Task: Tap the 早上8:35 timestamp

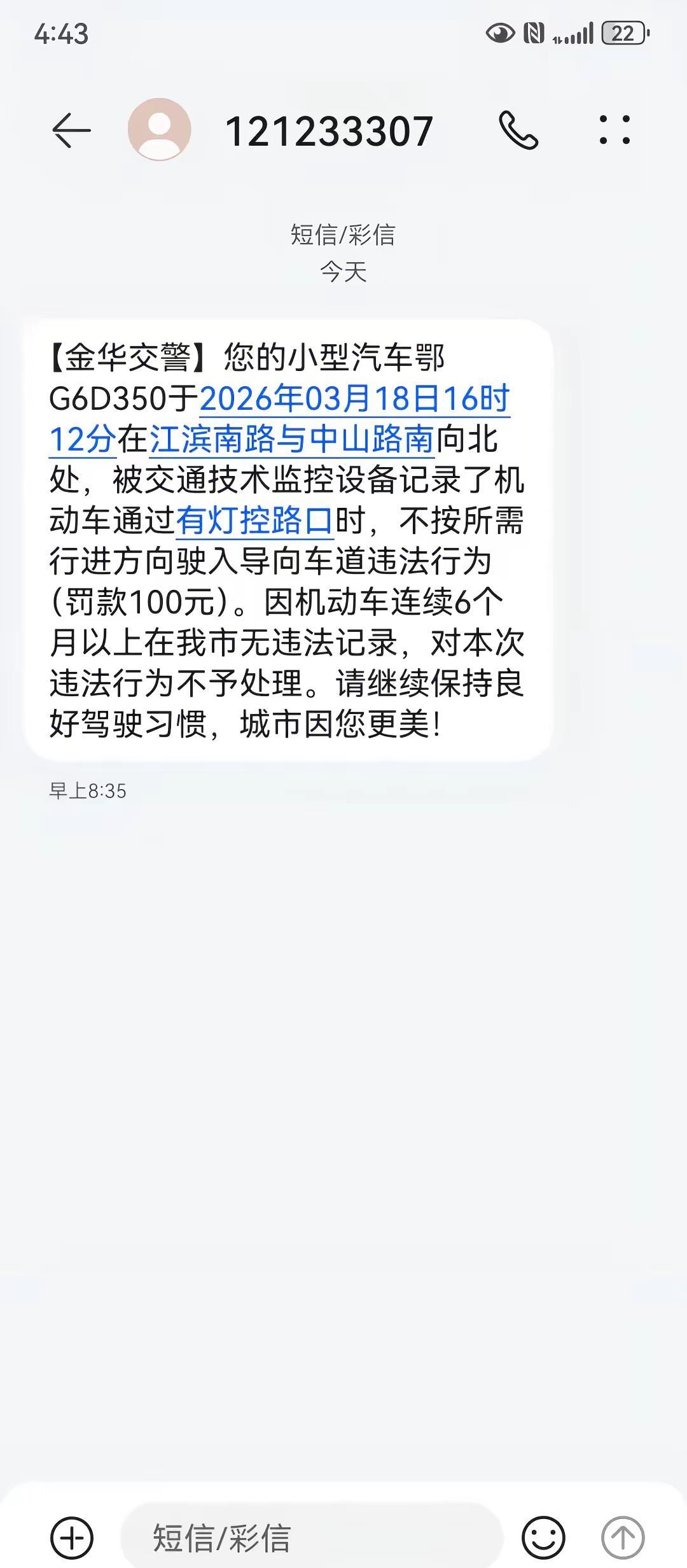Action: (88, 789)
